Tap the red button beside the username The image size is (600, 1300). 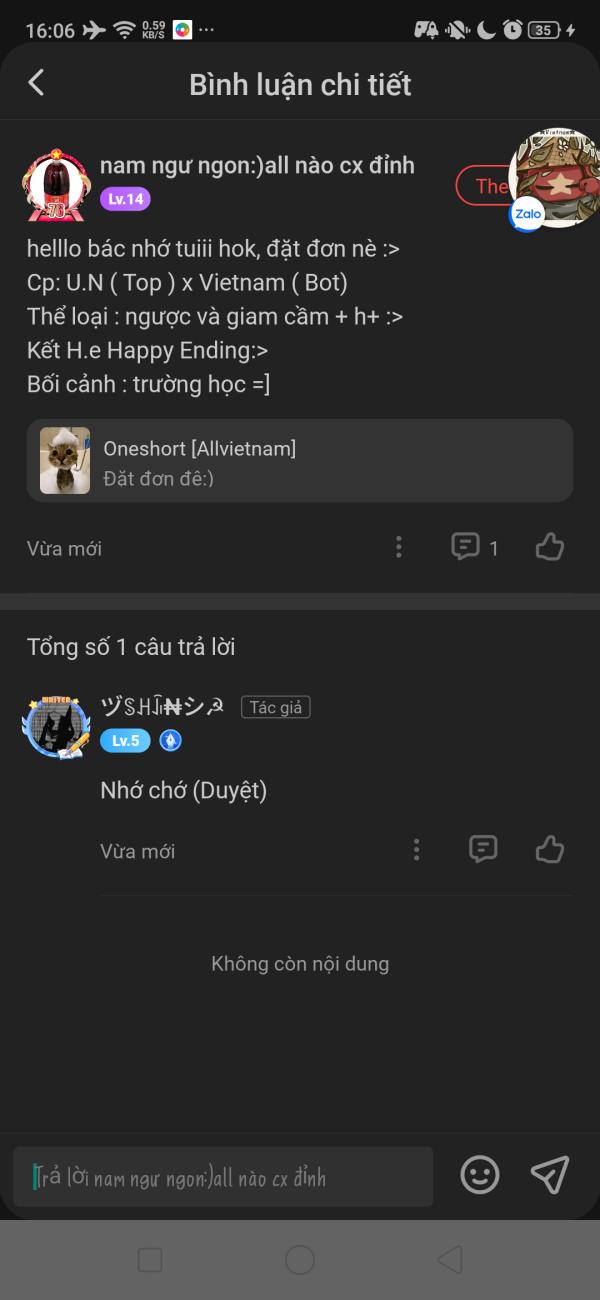pos(484,185)
